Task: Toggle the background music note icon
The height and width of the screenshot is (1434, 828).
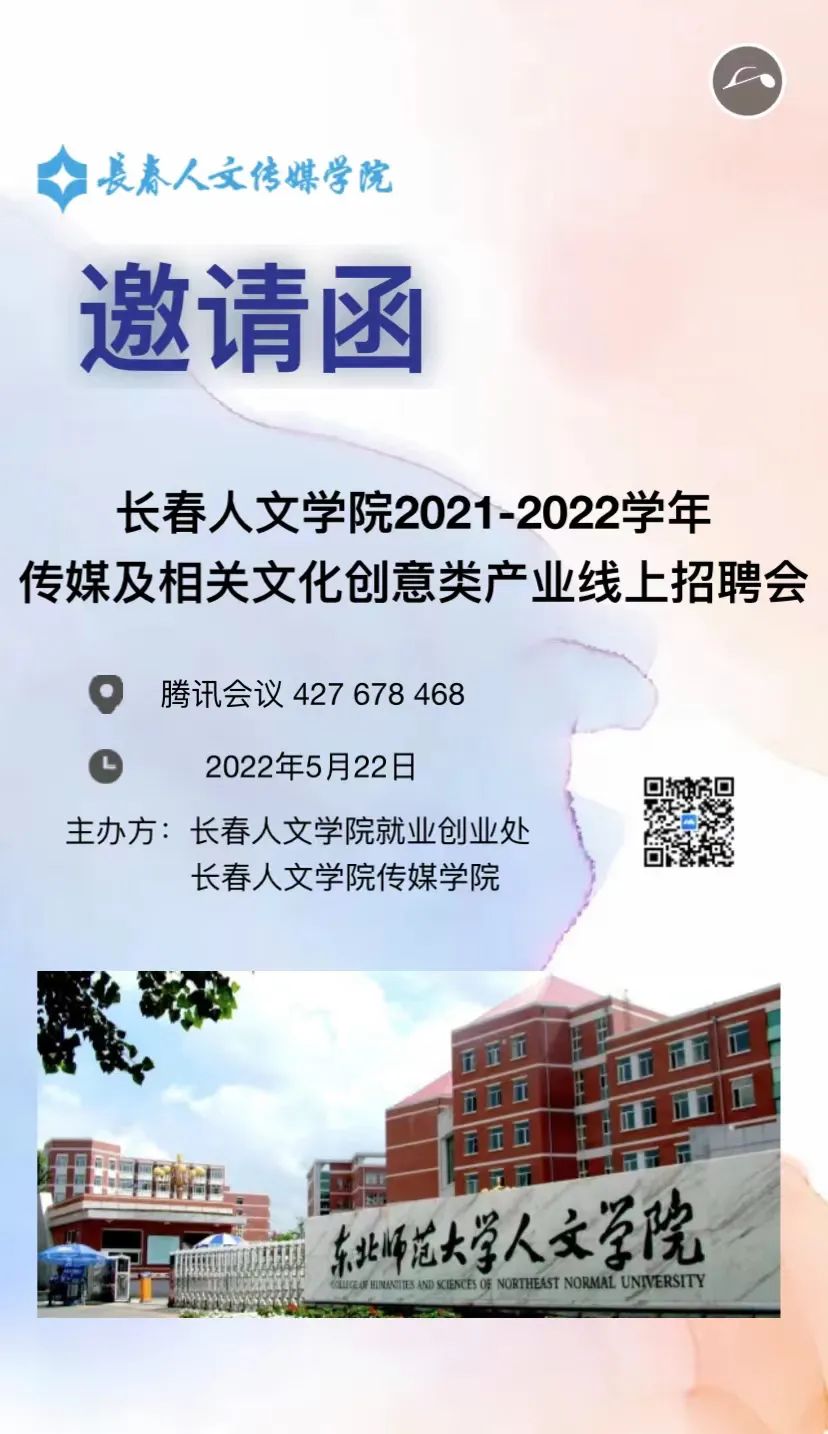Action: [748, 81]
